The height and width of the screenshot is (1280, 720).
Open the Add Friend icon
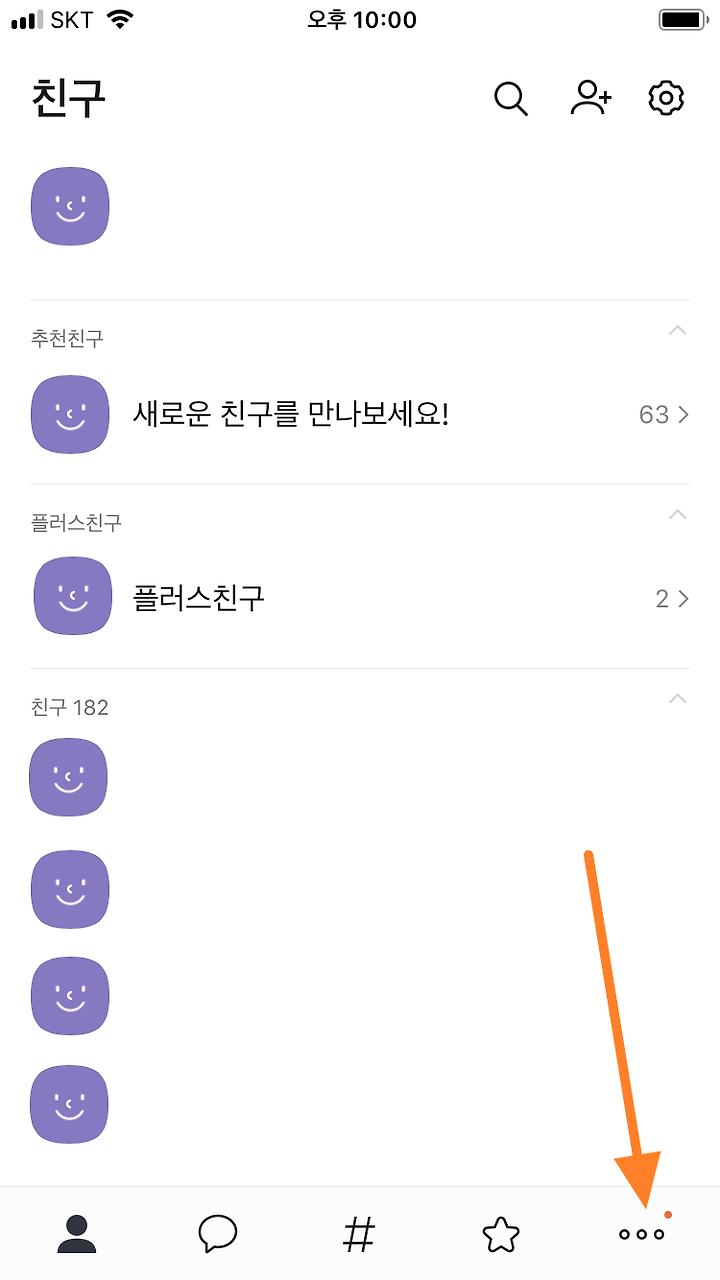590,98
